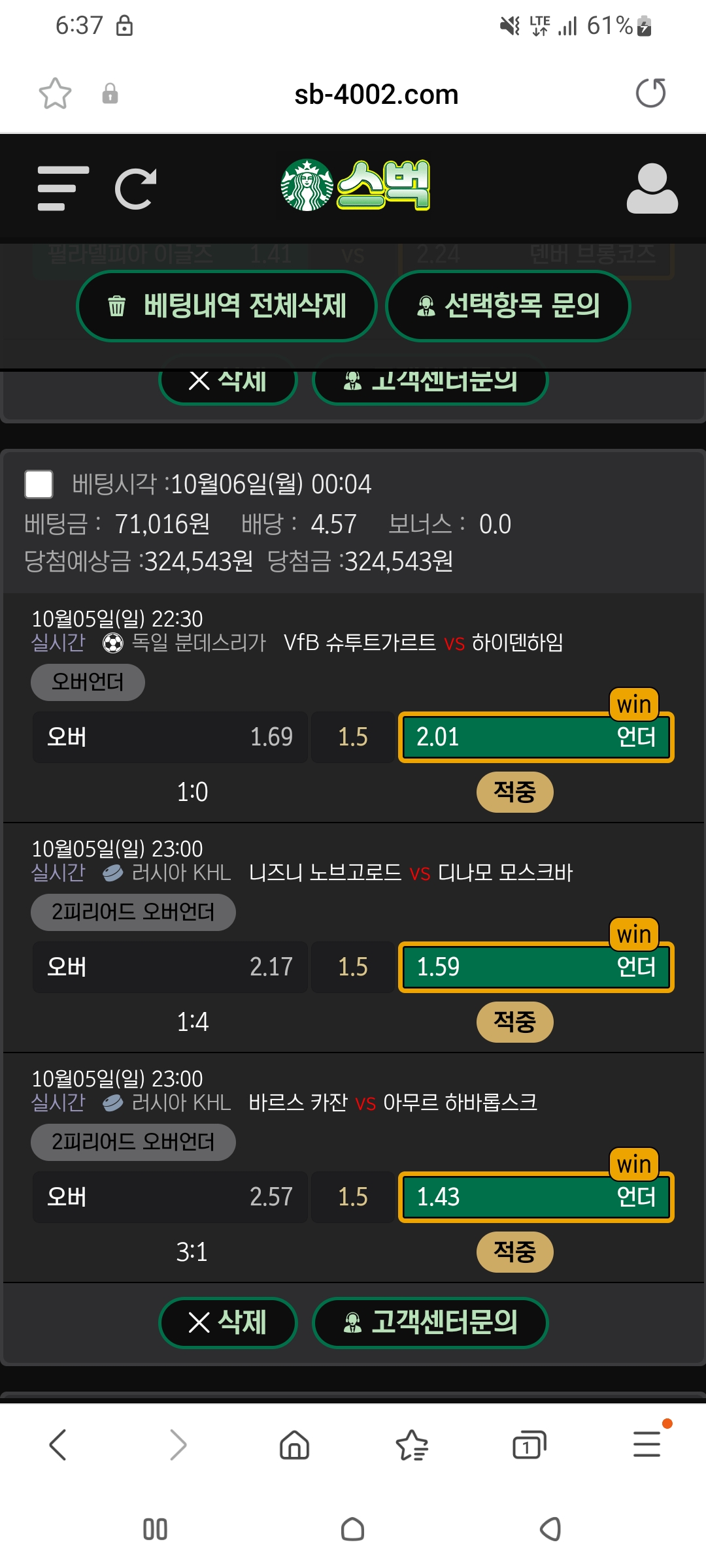Viewport: 706px width, 1568px height.
Task: Bookmark this page with the star icon
Action: point(55,93)
